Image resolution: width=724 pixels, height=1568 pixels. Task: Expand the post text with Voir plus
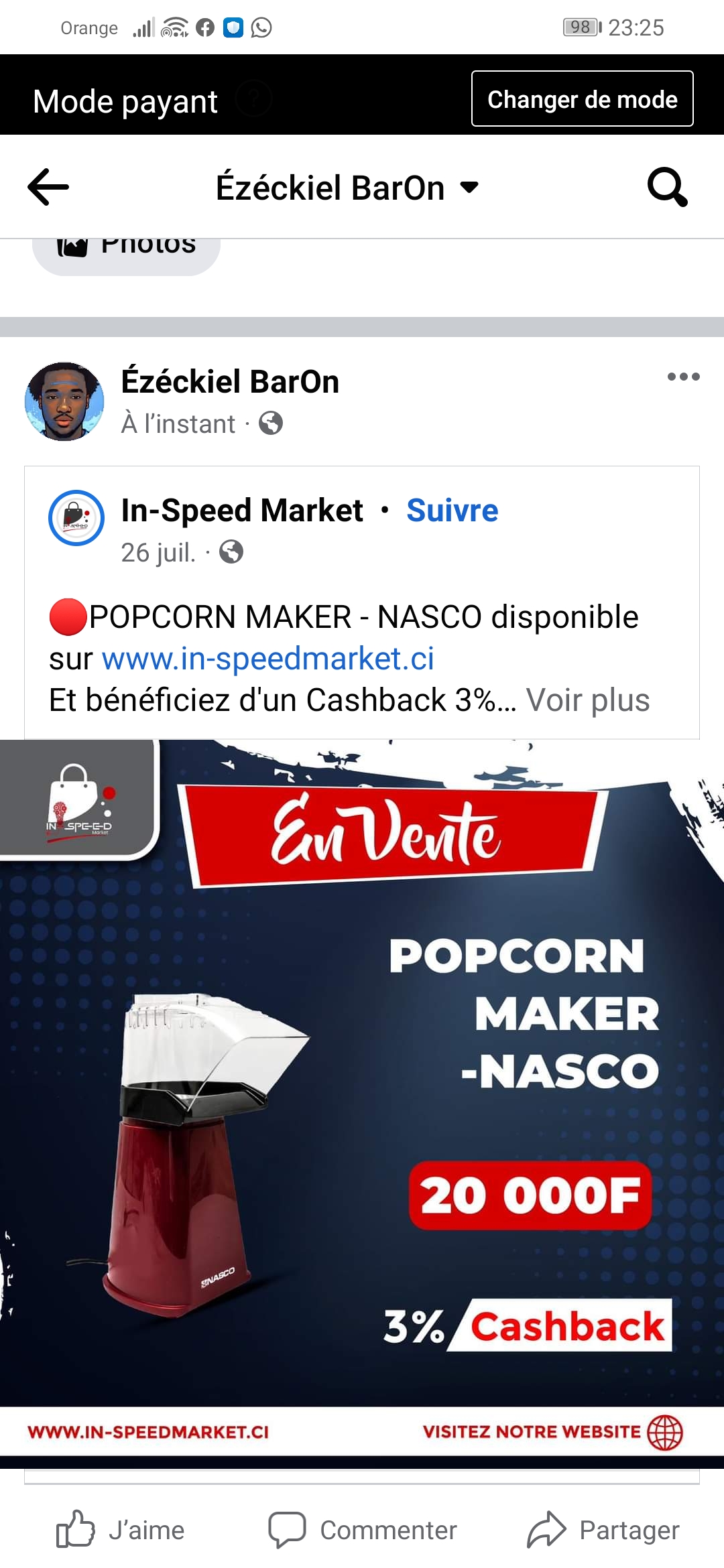point(587,700)
